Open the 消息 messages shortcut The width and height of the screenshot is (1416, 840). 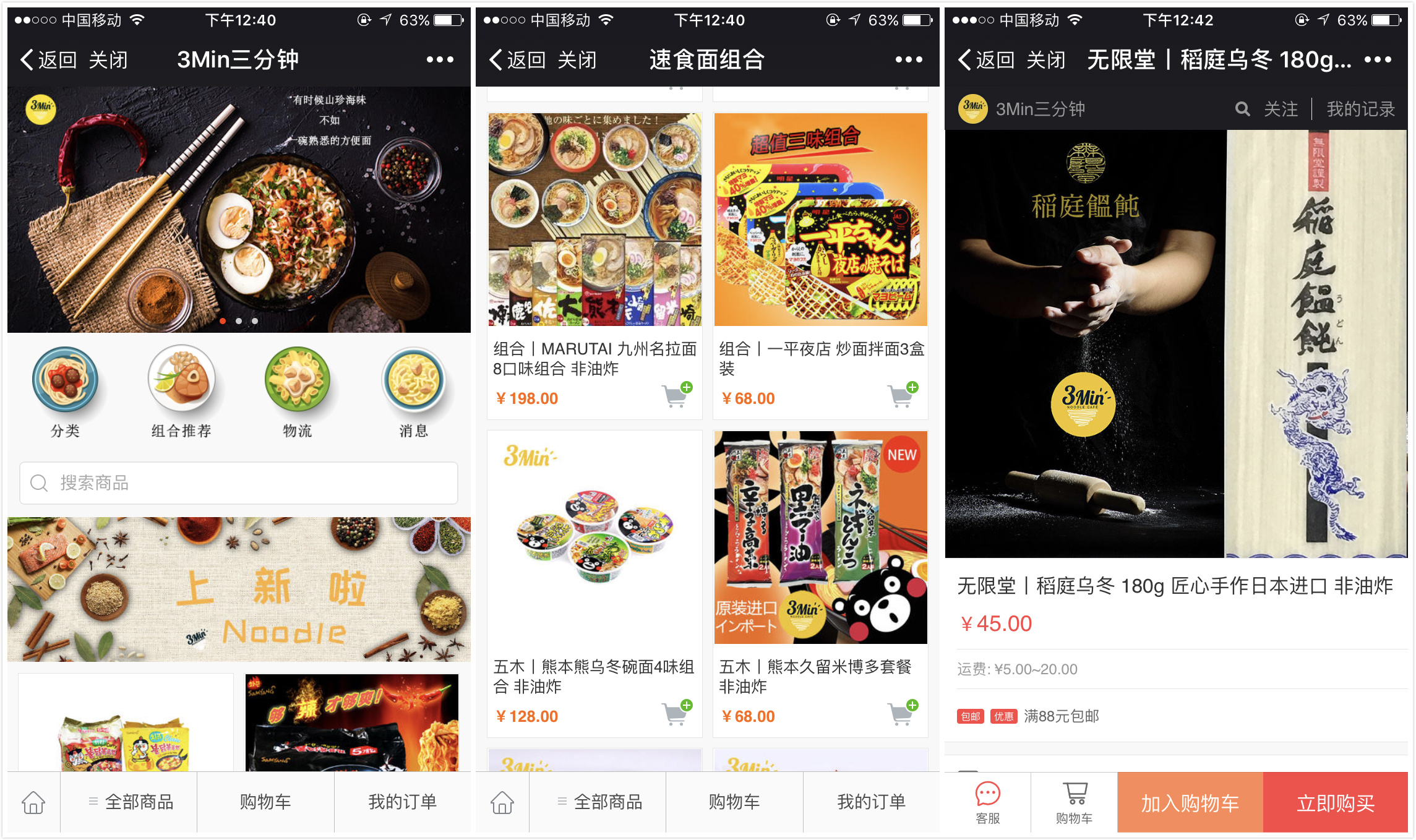click(x=413, y=391)
